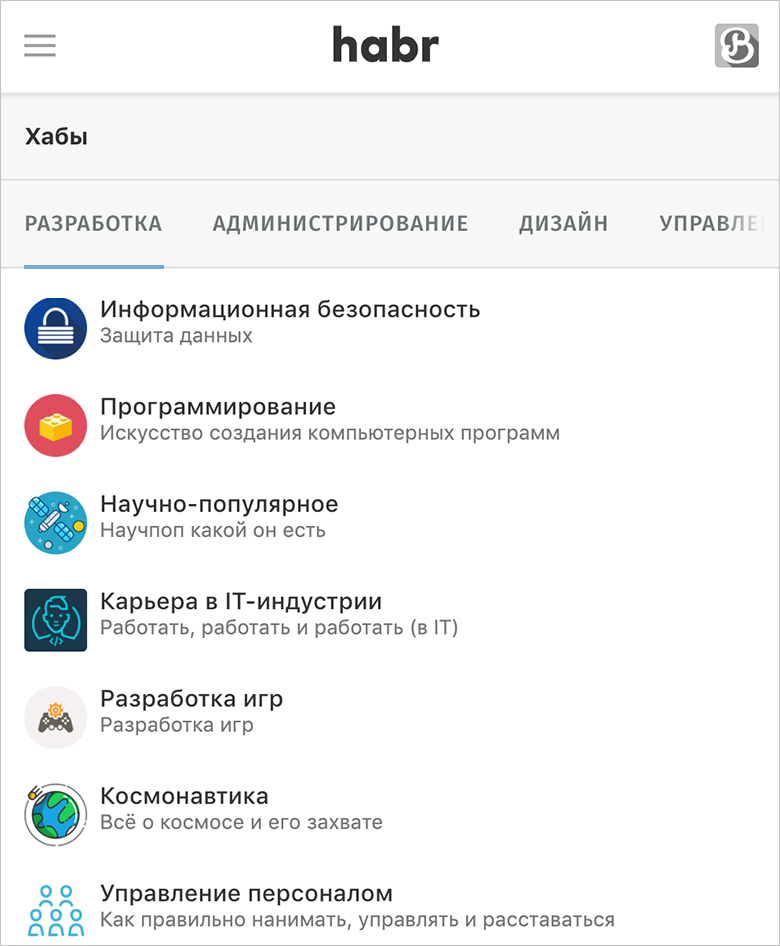
Task: Open the hamburger drawer menu
Action: tap(40, 46)
